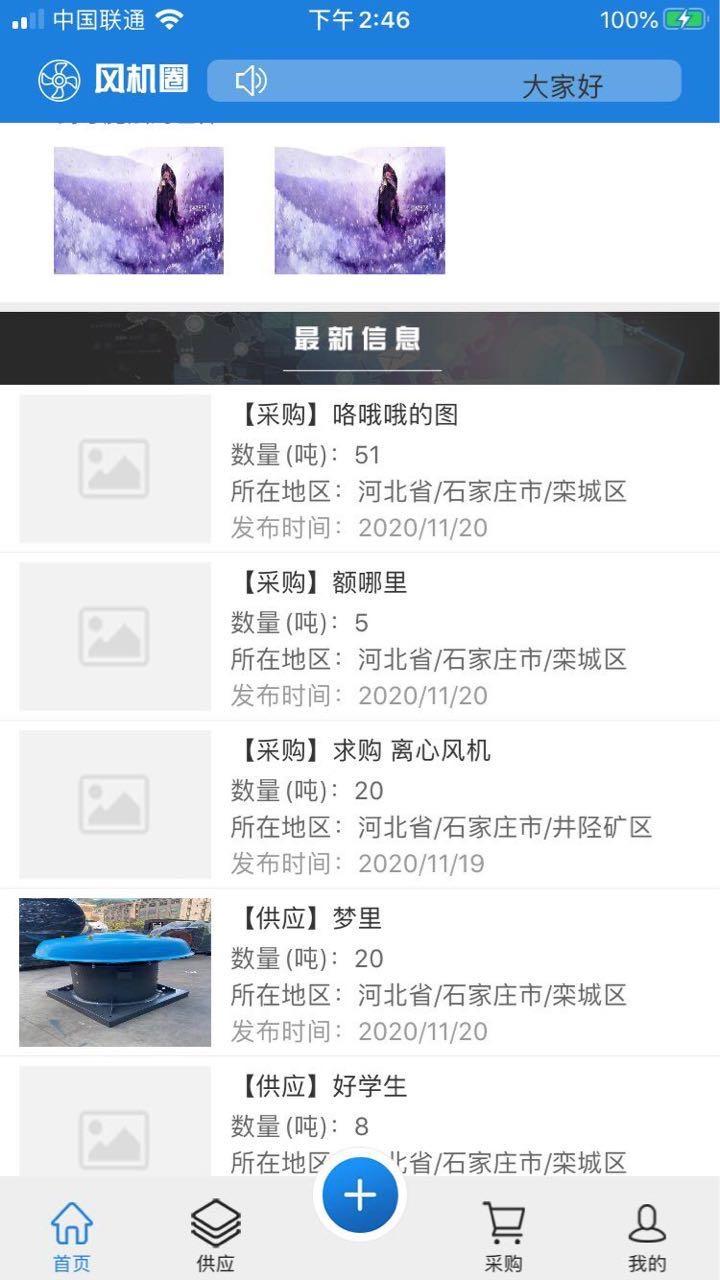
Task: Switch to the 供应 tab
Action: [216, 1236]
